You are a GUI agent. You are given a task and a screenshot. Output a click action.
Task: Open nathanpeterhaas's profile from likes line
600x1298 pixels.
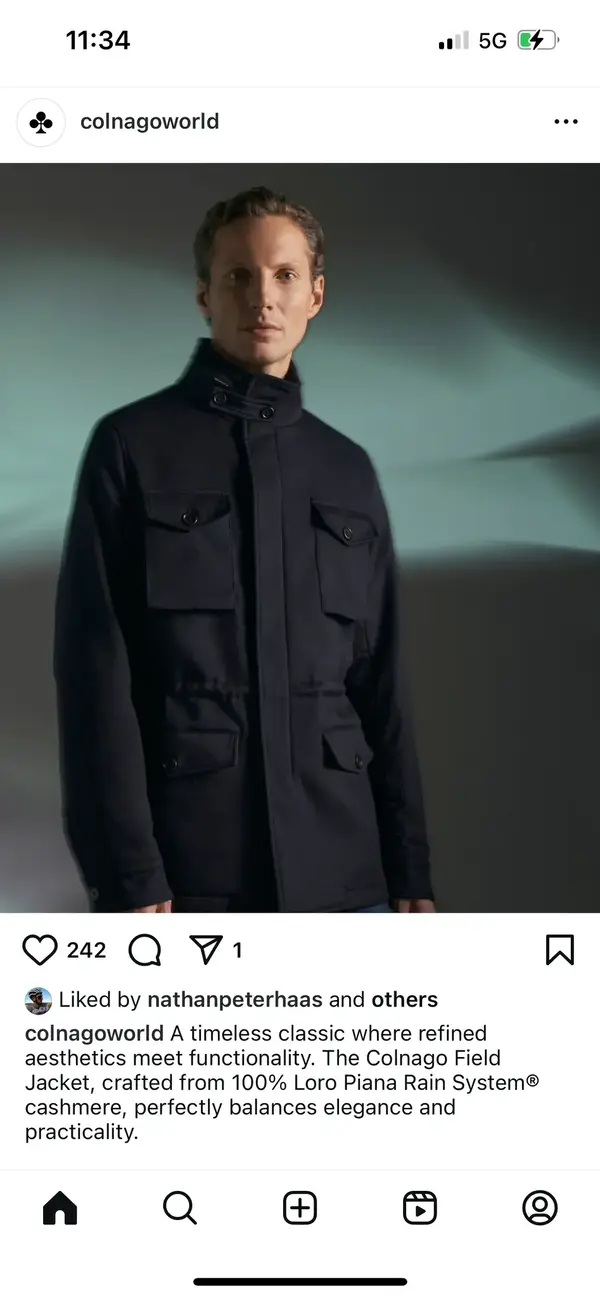click(234, 1000)
